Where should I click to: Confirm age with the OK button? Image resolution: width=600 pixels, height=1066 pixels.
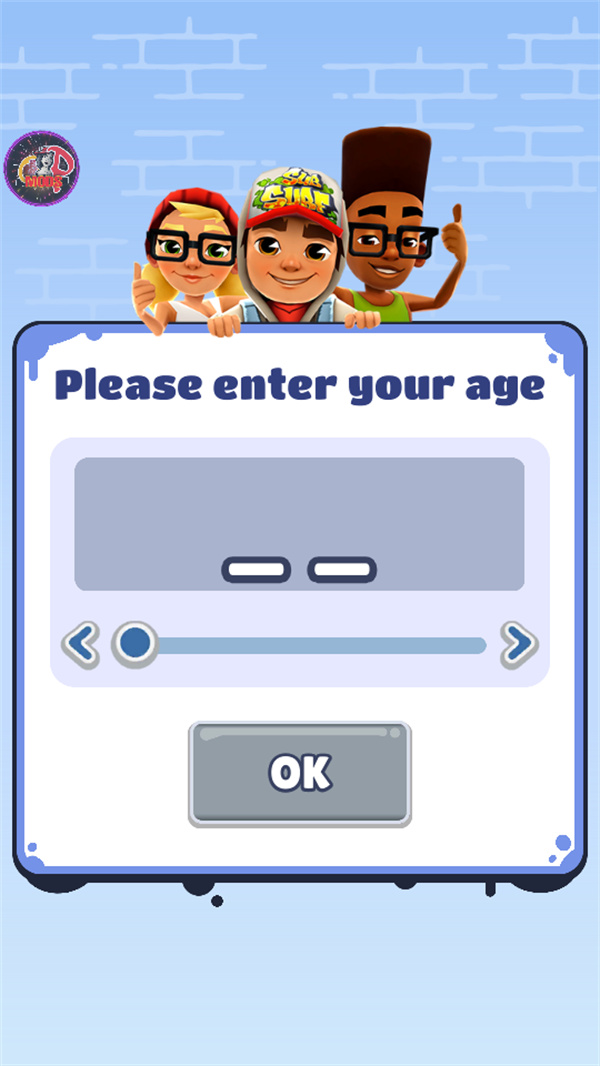pos(299,773)
